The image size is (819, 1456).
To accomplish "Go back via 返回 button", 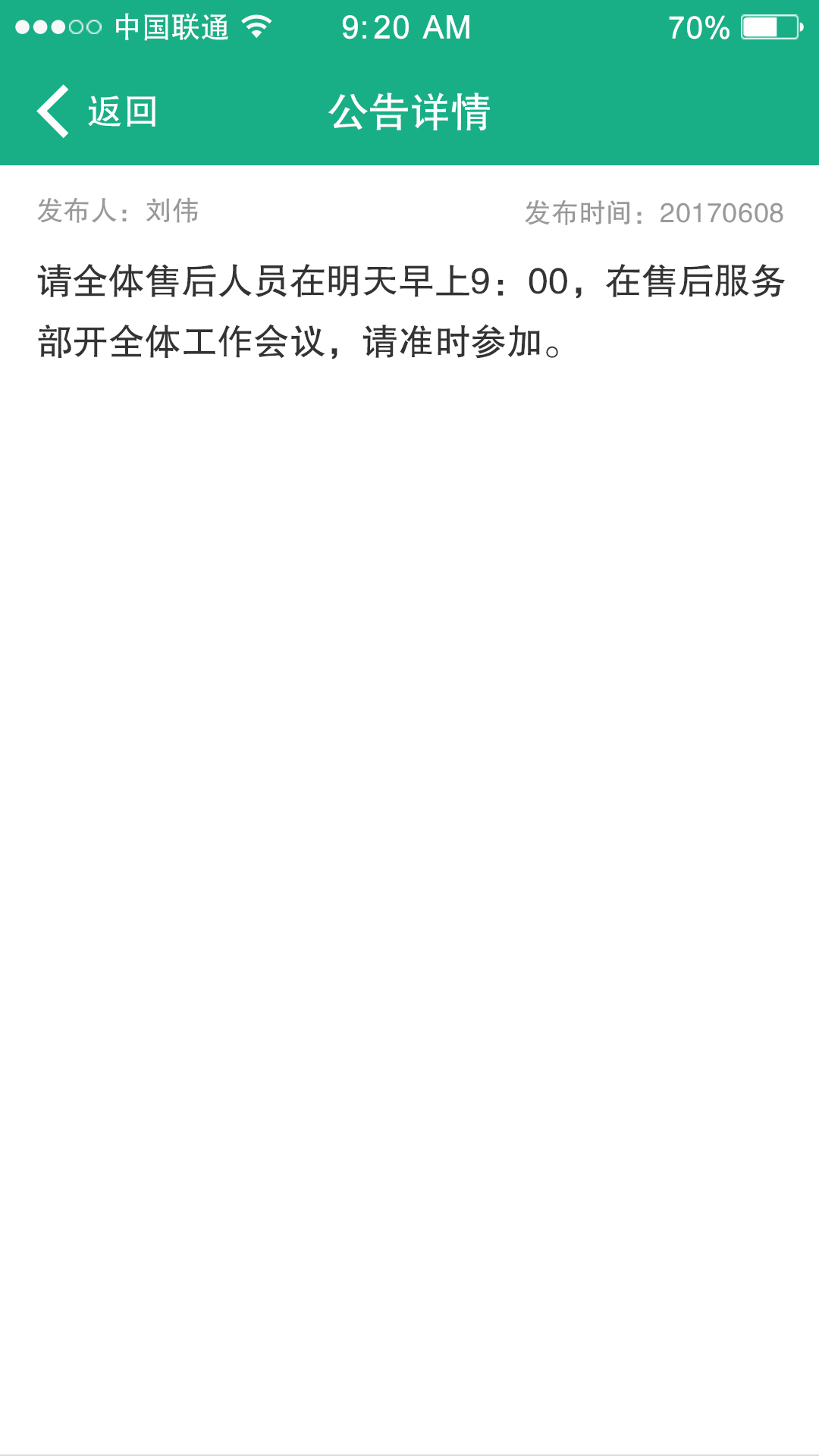I will click(x=97, y=111).
